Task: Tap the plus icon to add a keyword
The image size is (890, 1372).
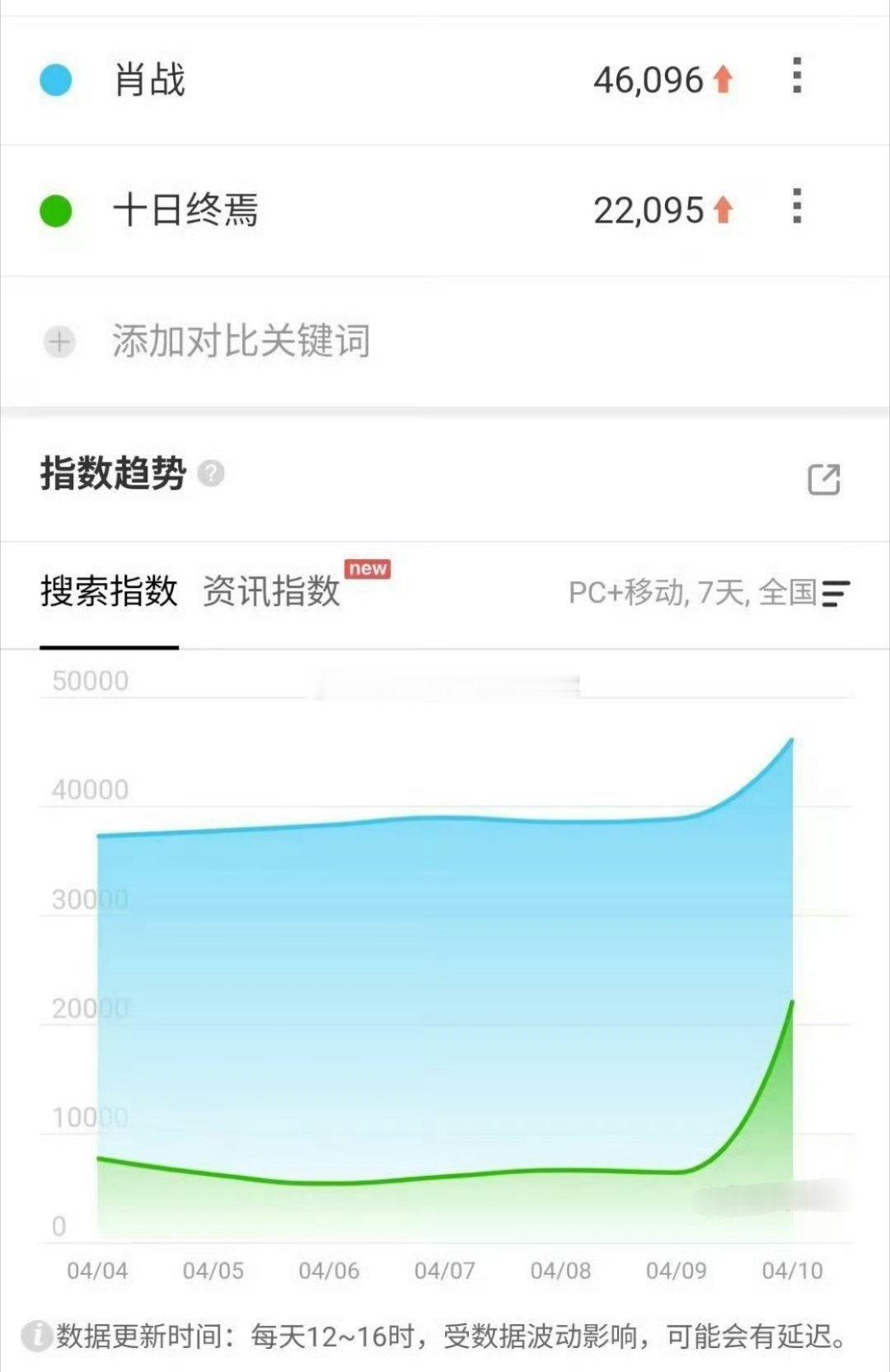Action: tap(59, 341)
